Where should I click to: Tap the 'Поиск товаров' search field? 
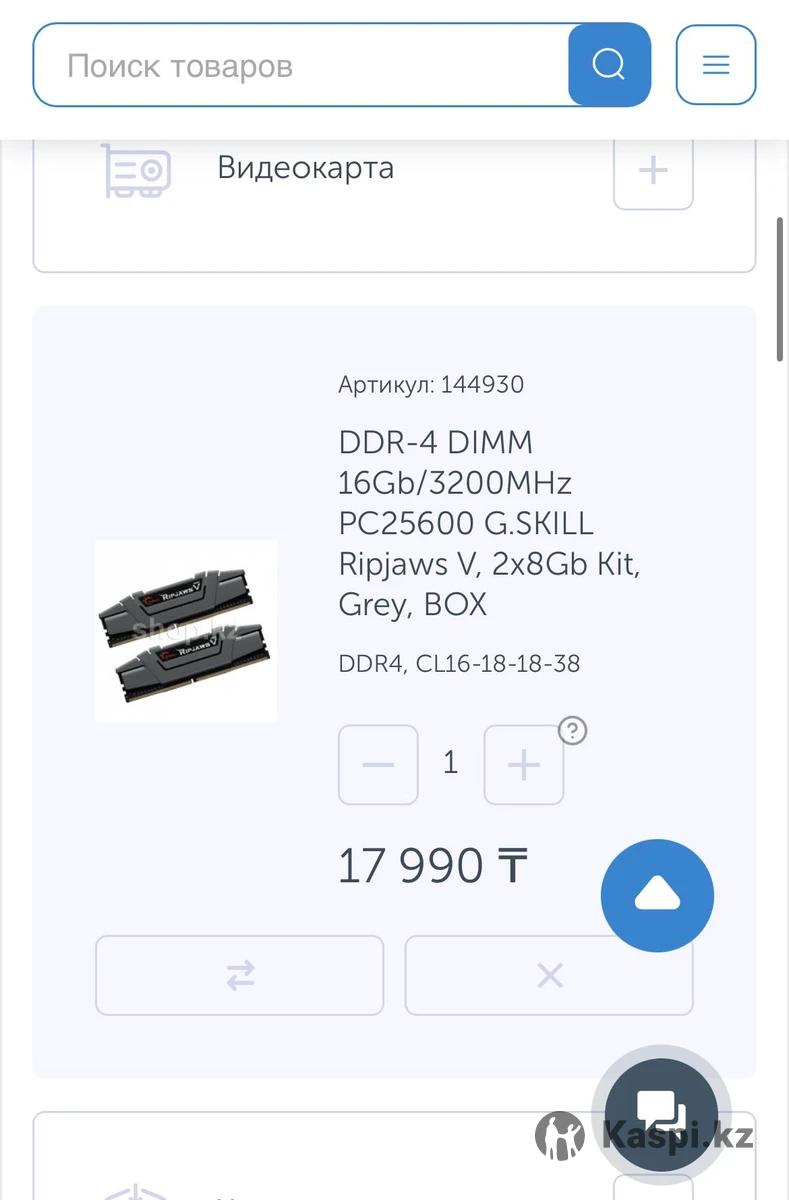pos(300,66)
